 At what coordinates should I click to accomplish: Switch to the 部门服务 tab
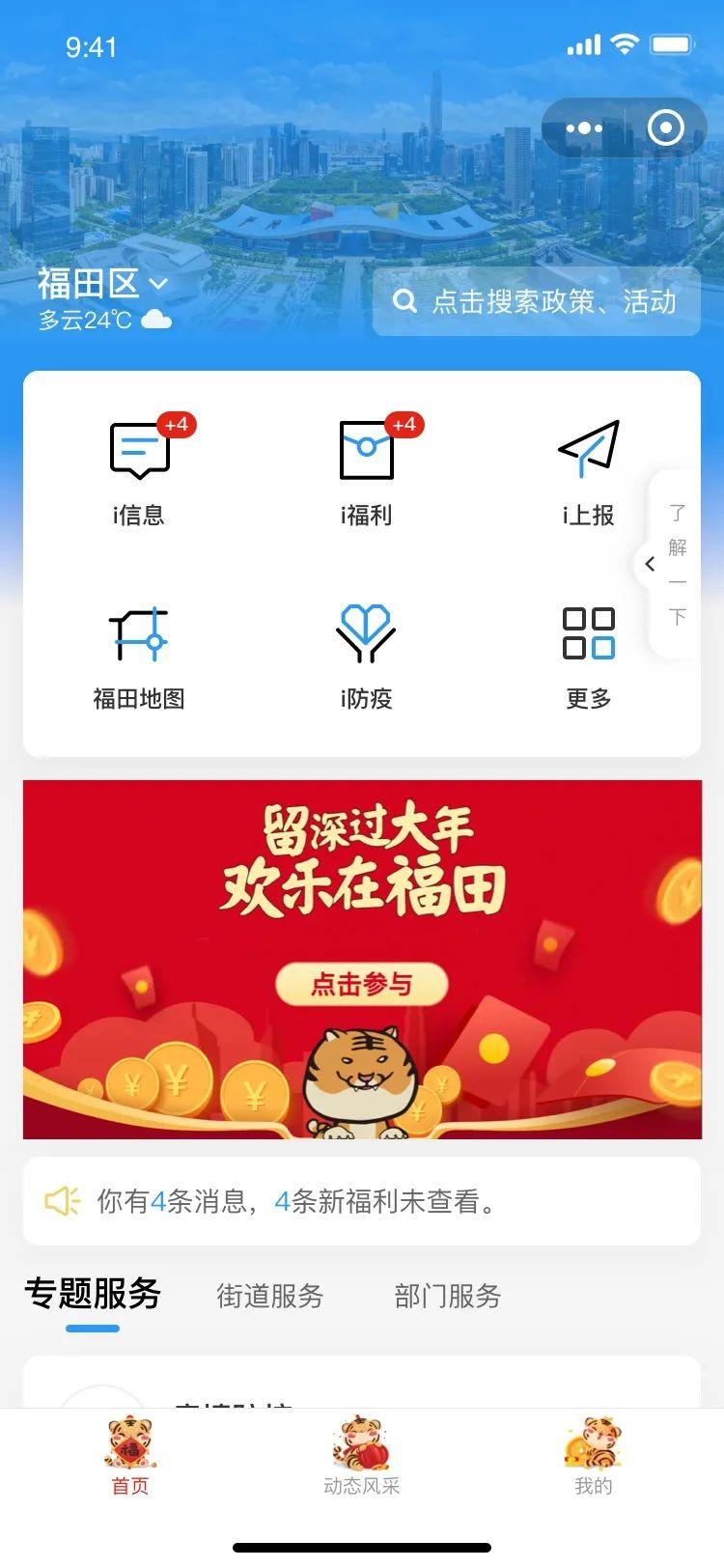tap(447, 1296)
